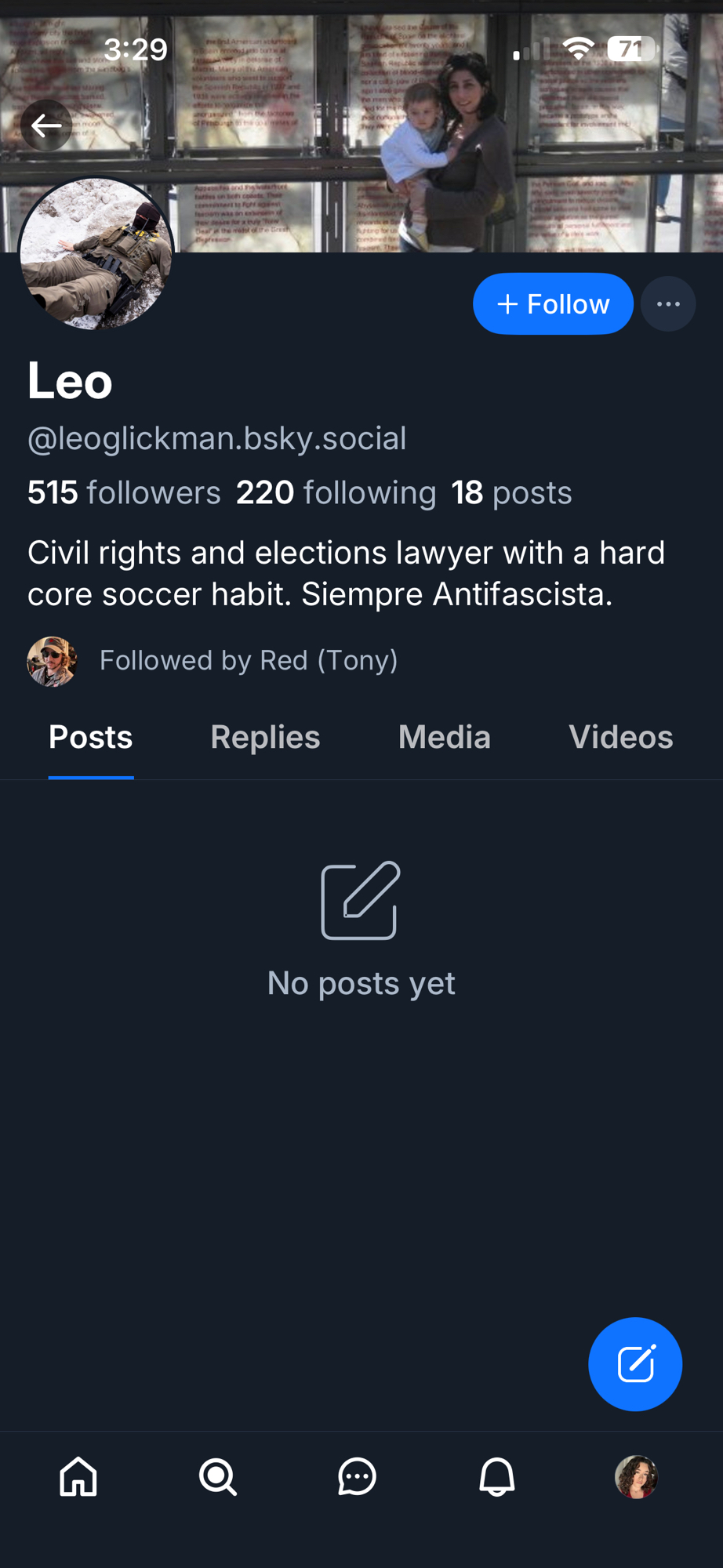Go to the Home feed

pyautogui.click(x=78, y=1477)
